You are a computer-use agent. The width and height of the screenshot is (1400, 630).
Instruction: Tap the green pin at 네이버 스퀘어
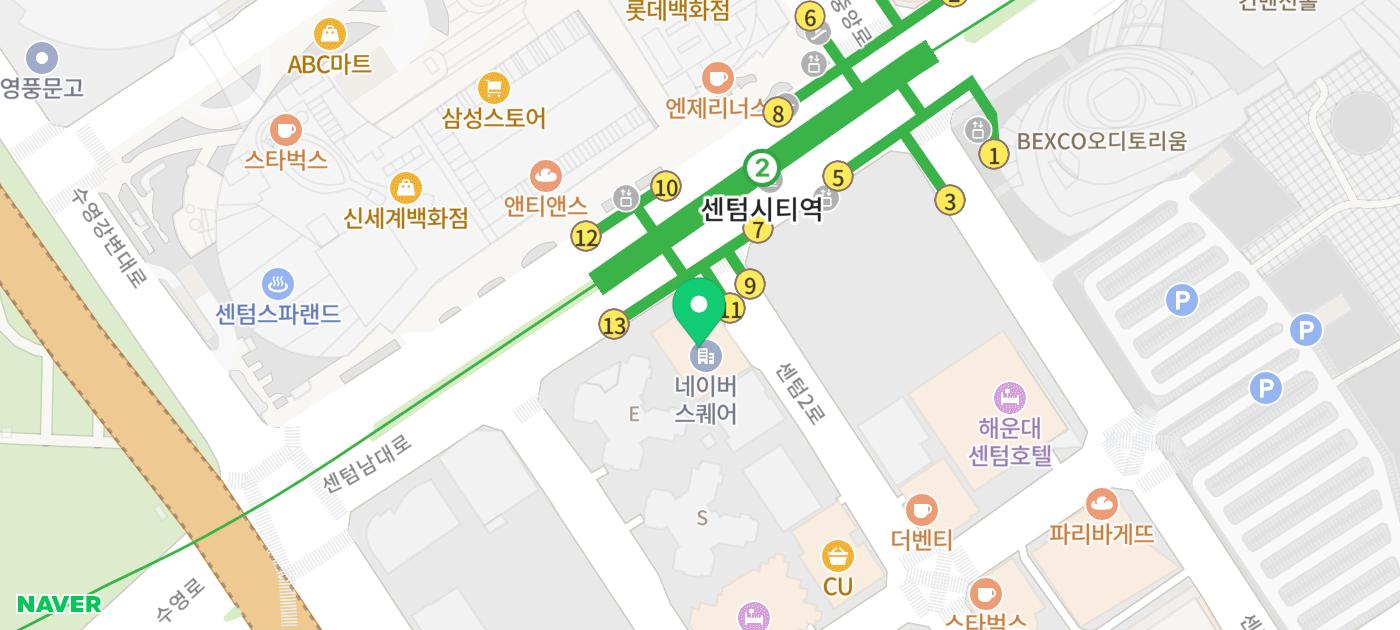point(699,307)
